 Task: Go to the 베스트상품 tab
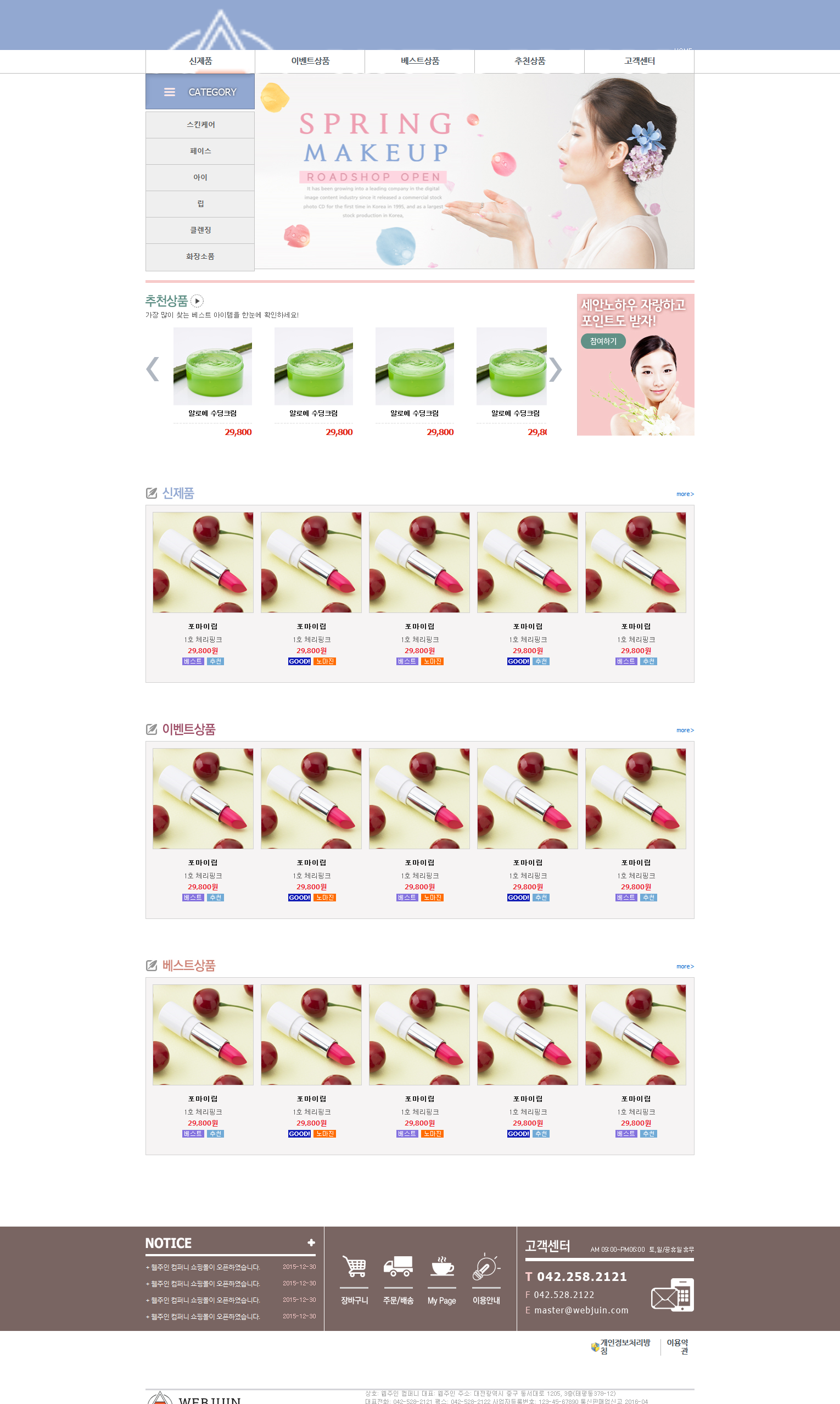click(x=419, y=61)
